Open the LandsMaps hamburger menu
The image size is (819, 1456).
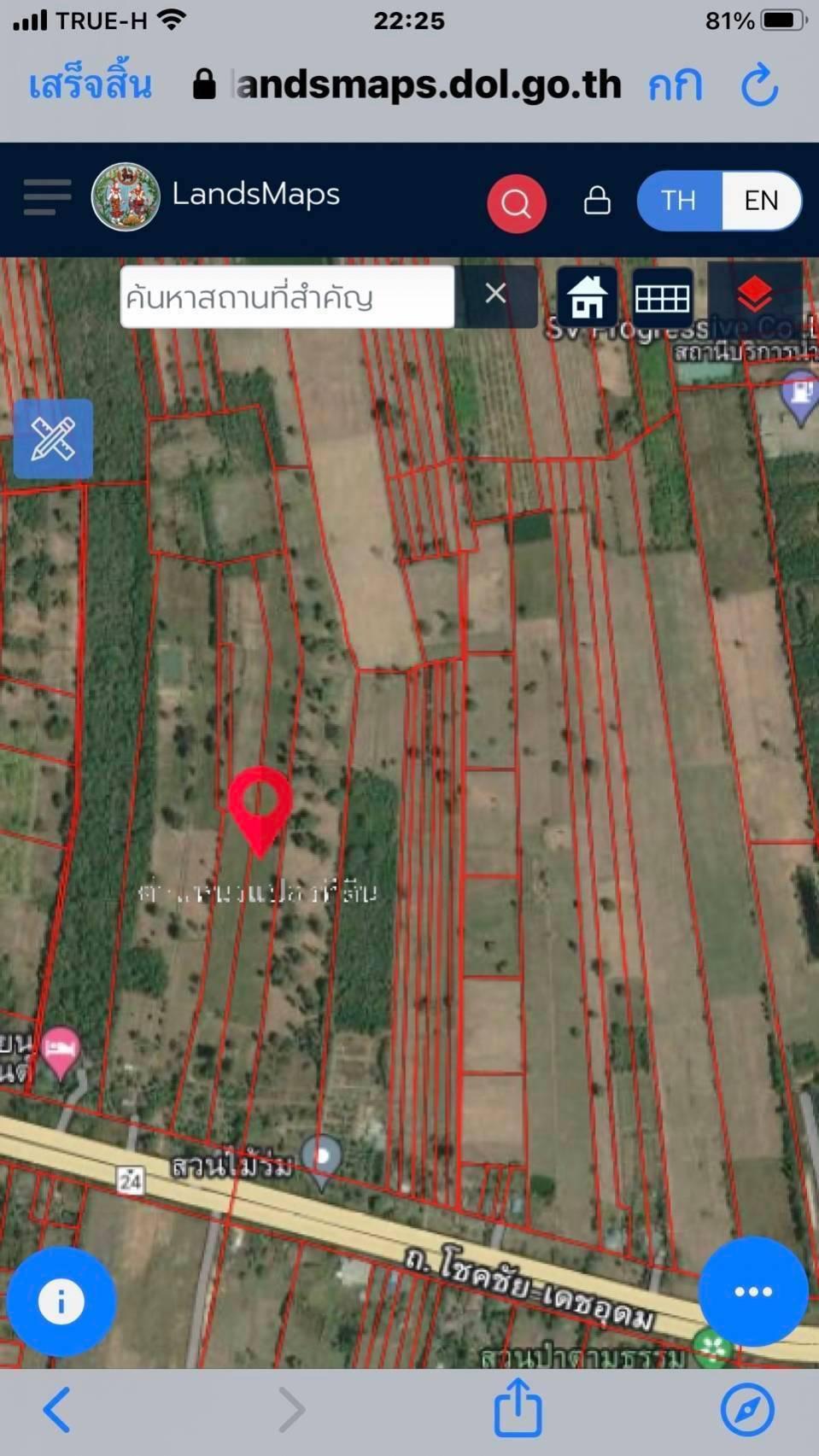point(47,197)
